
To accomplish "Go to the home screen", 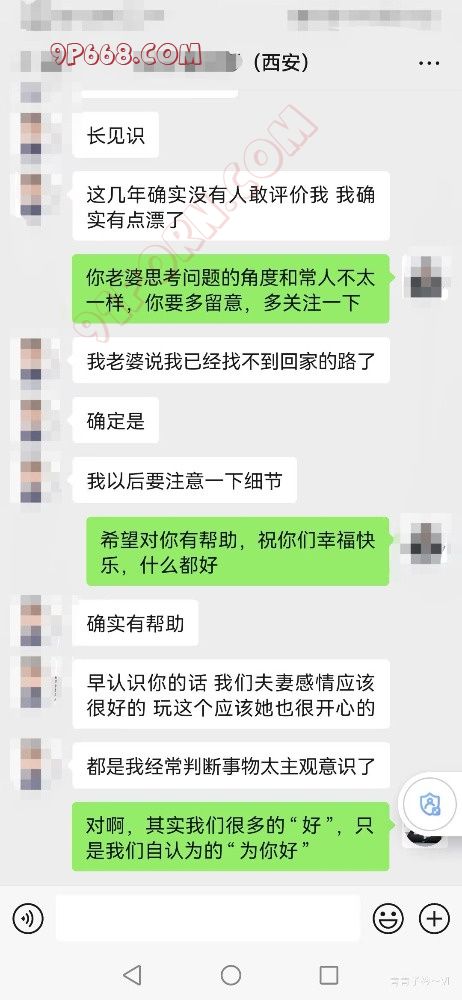I will [x=231, y=974].
